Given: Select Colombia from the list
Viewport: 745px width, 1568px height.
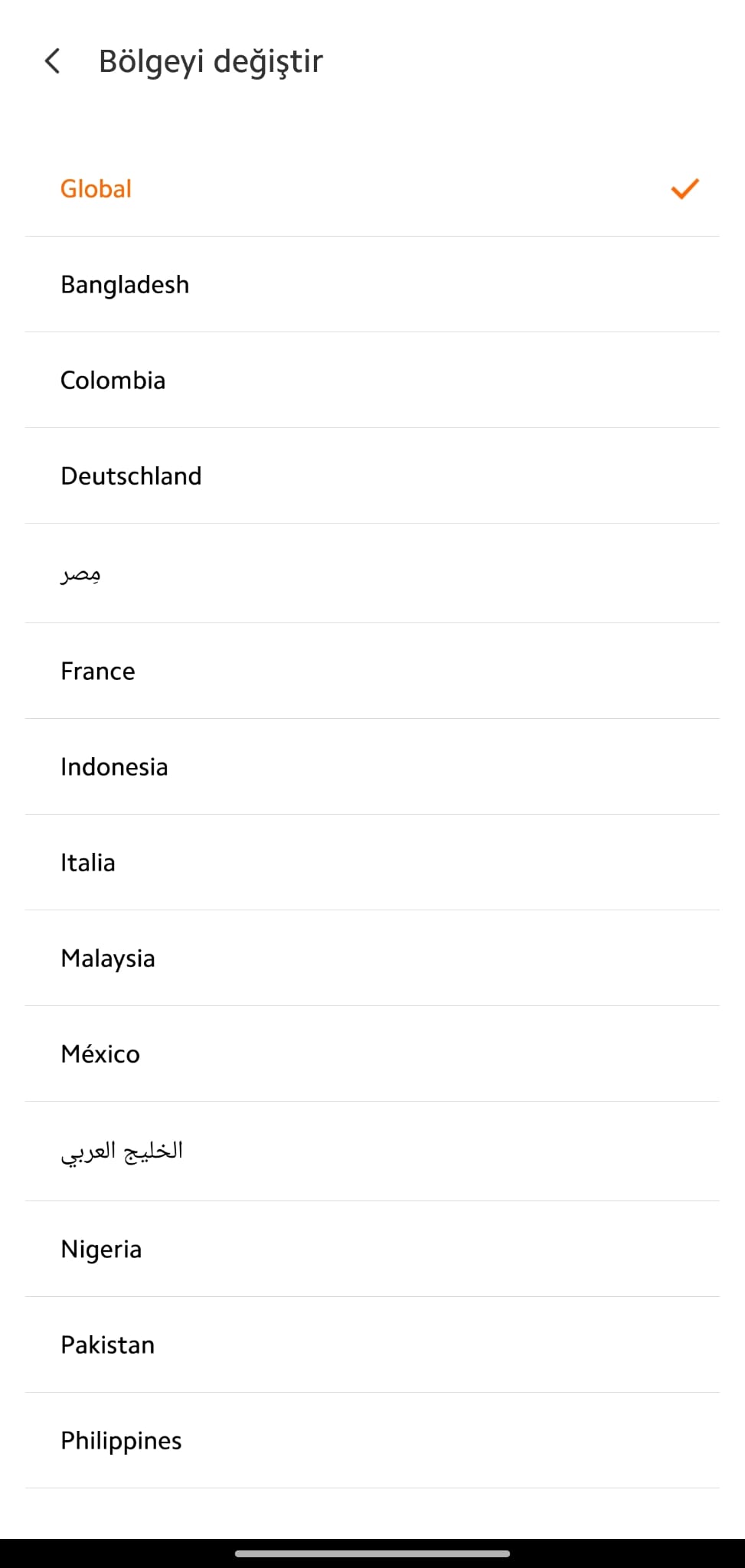Looking at the screenshot, I should [372, 380].
